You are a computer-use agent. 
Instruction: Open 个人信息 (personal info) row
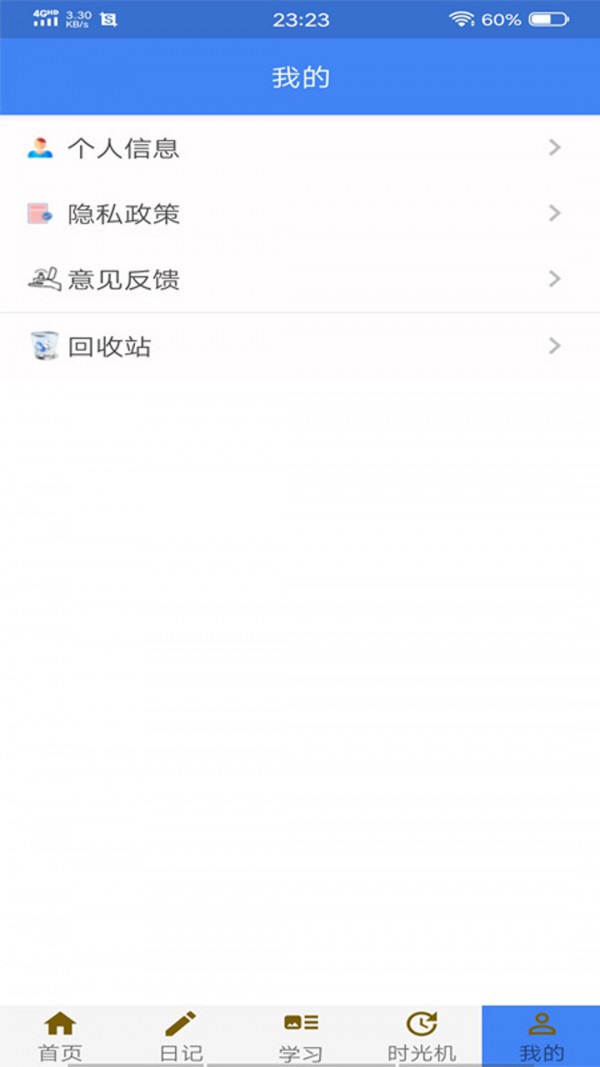300,149
